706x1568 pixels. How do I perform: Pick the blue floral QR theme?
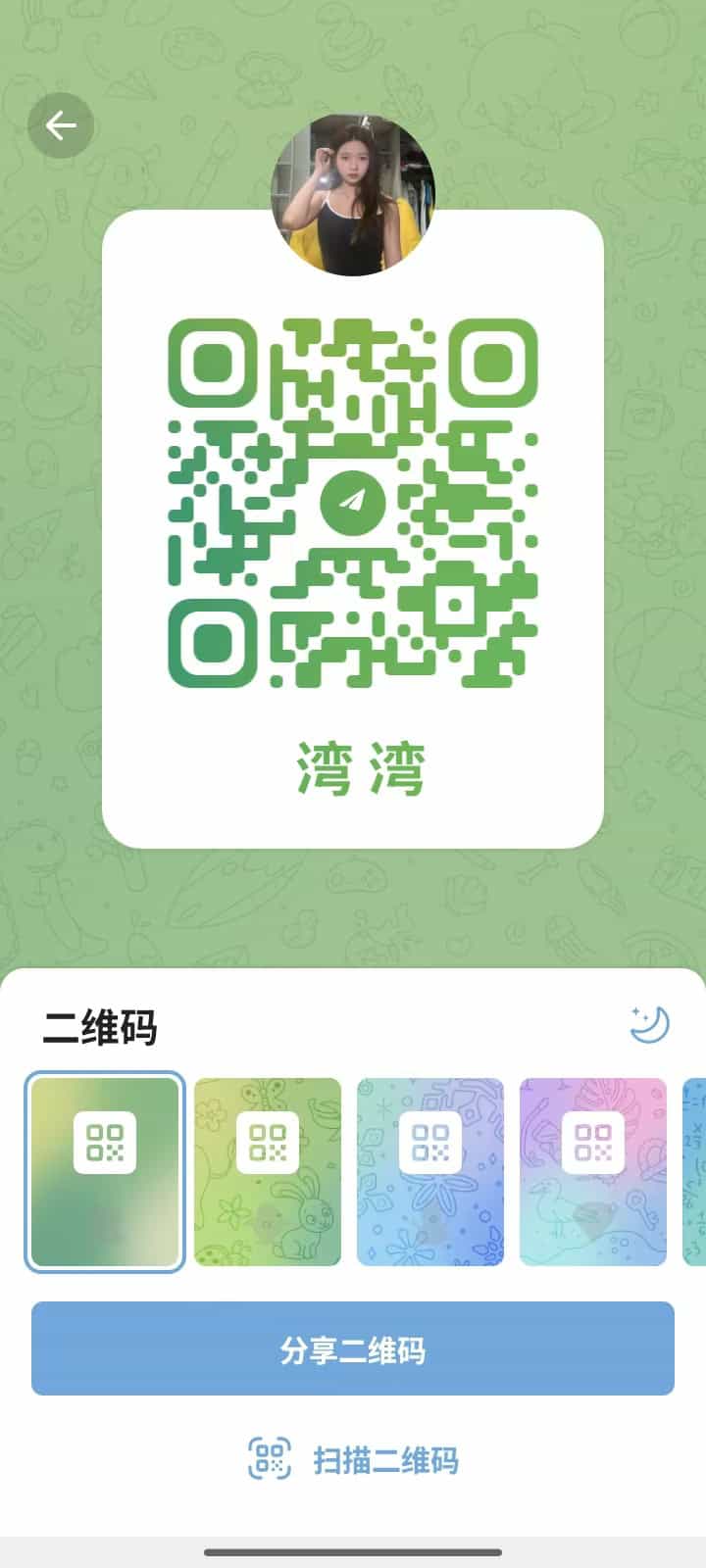point(430,1172)
